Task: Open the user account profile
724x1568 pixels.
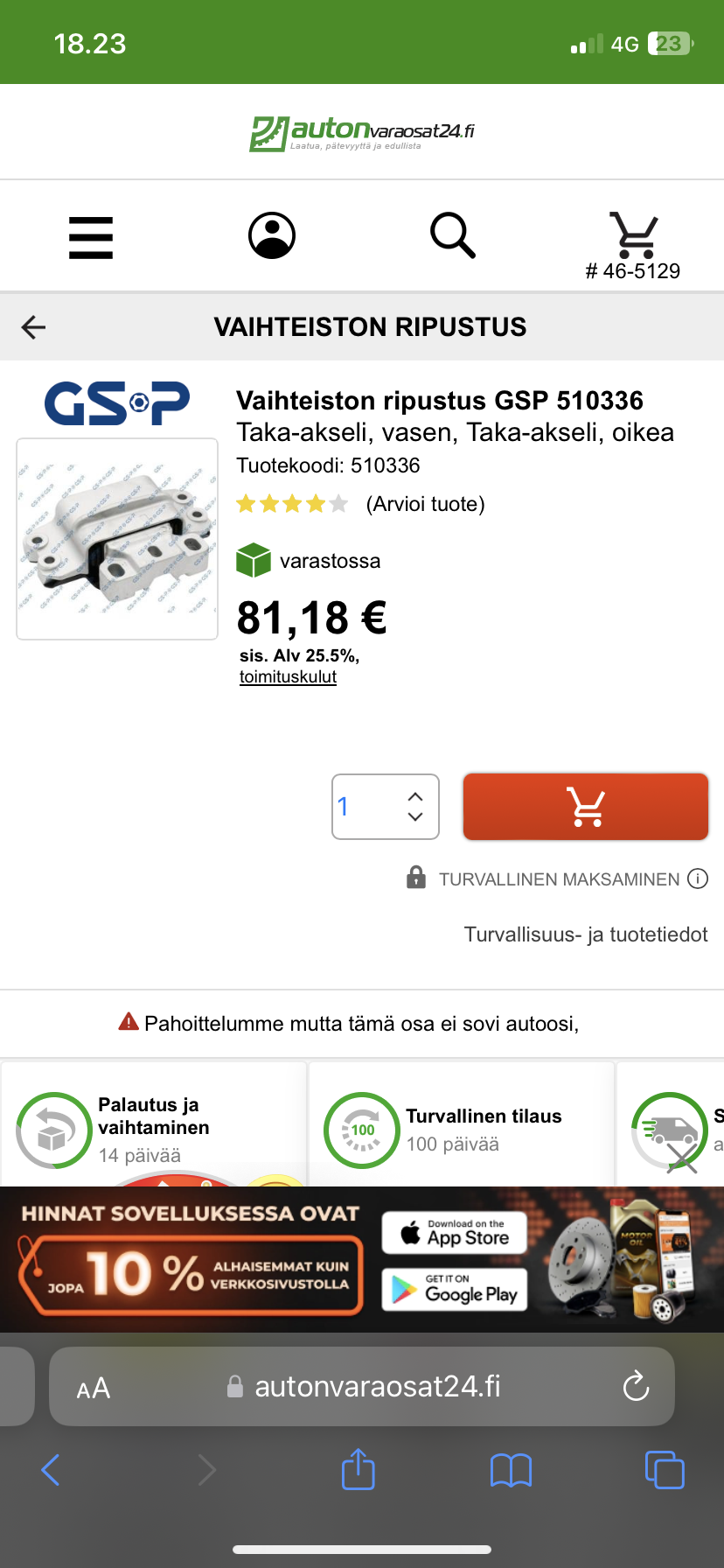Action: click(x=272, y=235)
